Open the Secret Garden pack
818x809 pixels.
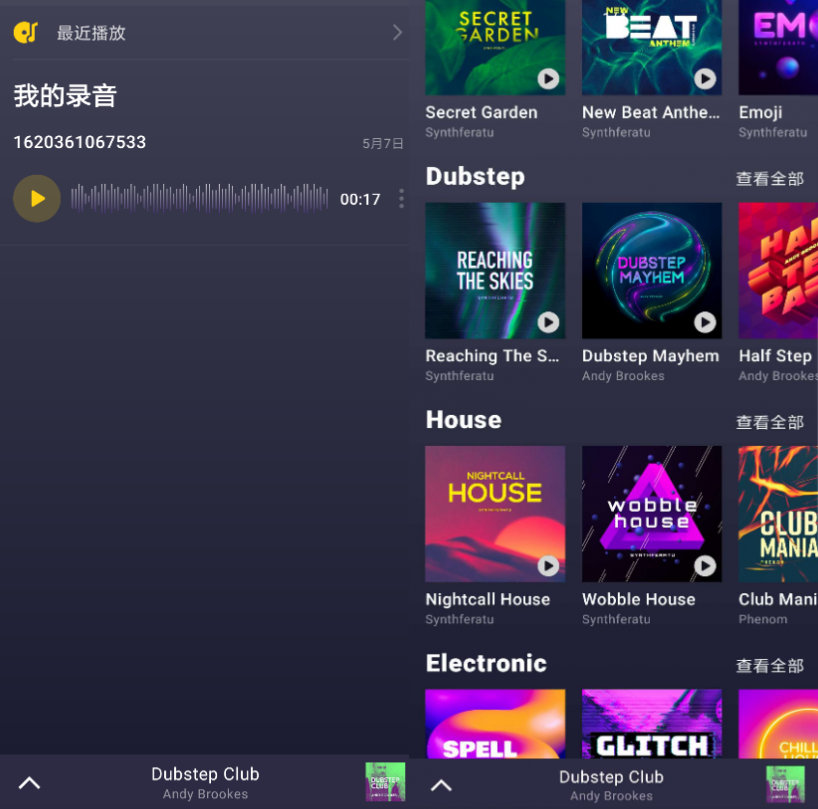pyautogui.click(x=494, y=50)
